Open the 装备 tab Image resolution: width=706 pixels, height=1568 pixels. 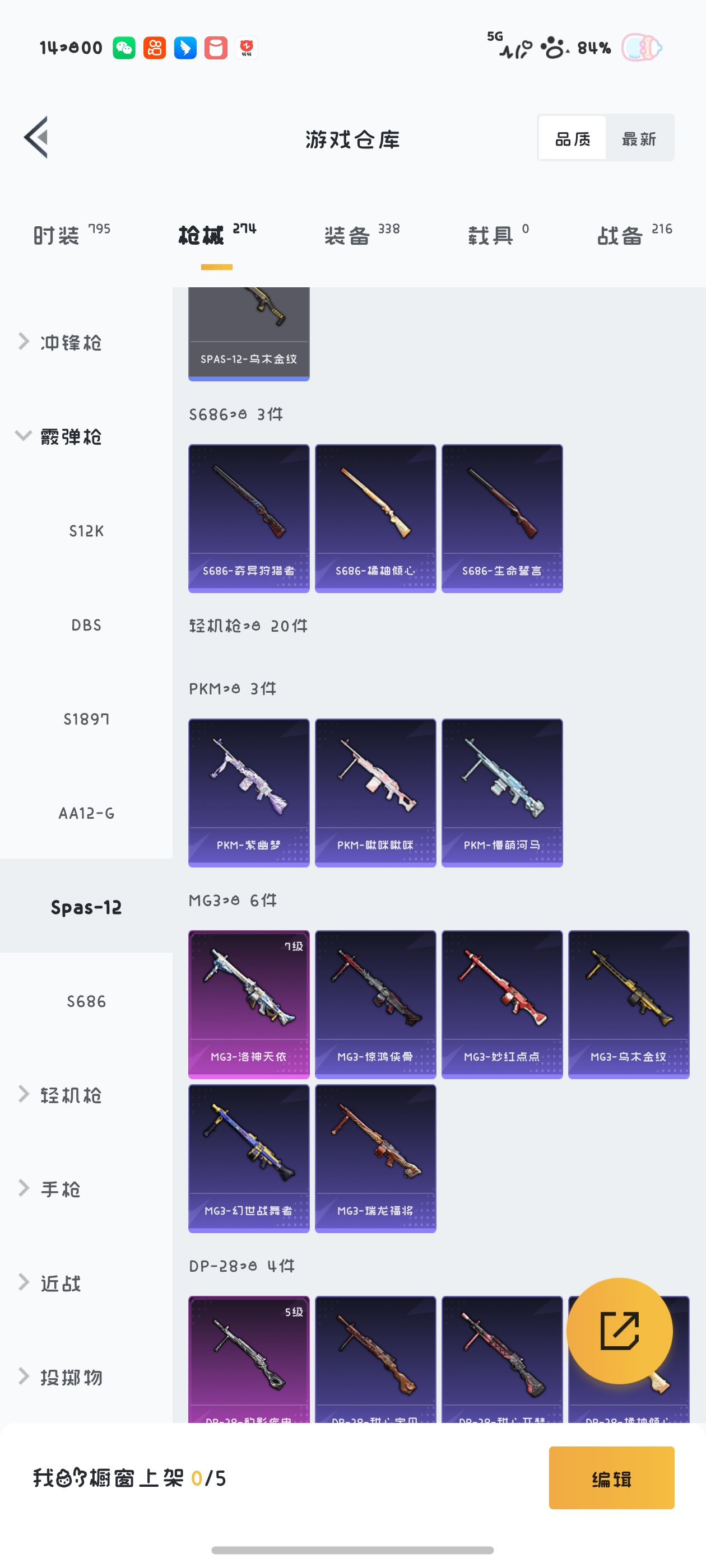click(362, 235)
